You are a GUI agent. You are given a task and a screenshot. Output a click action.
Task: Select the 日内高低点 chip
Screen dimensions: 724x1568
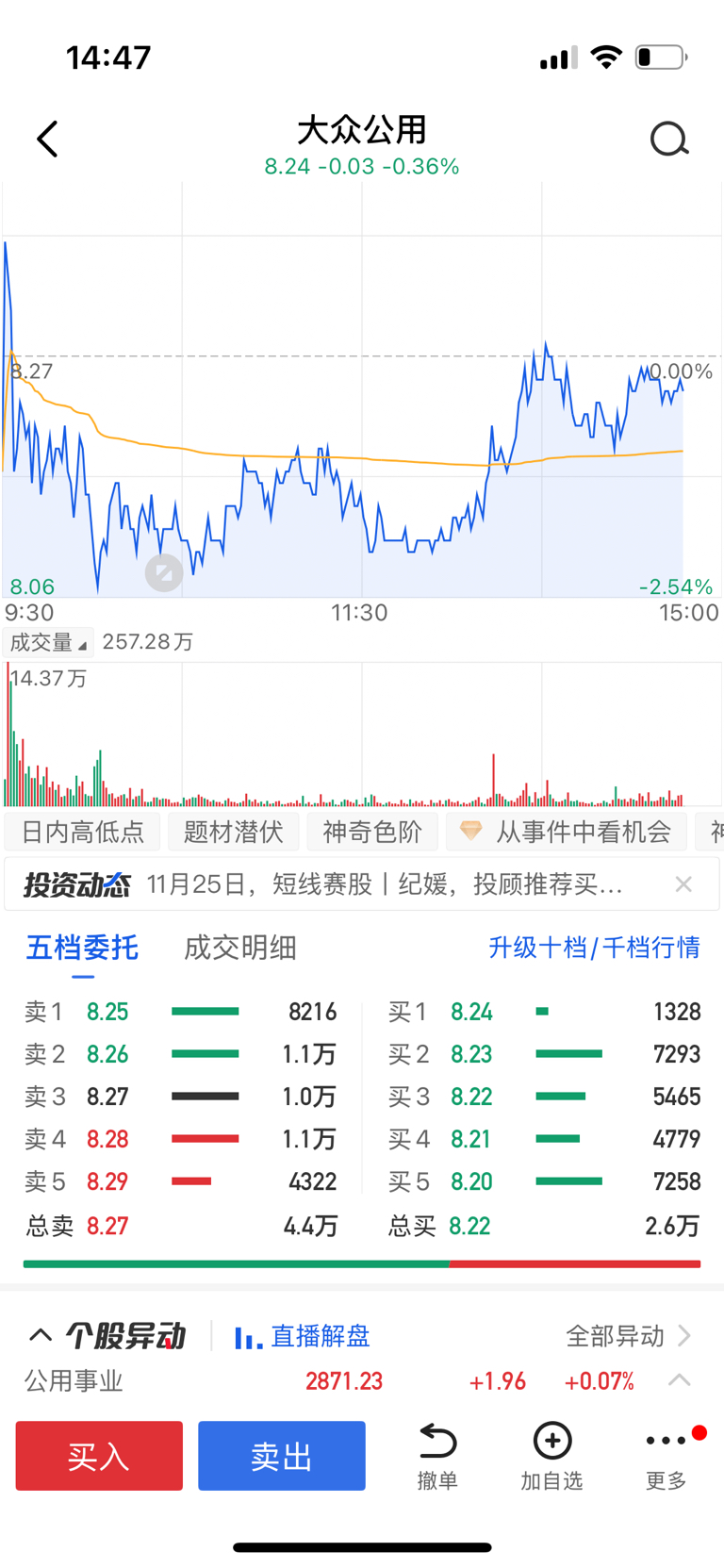[82, 832]
